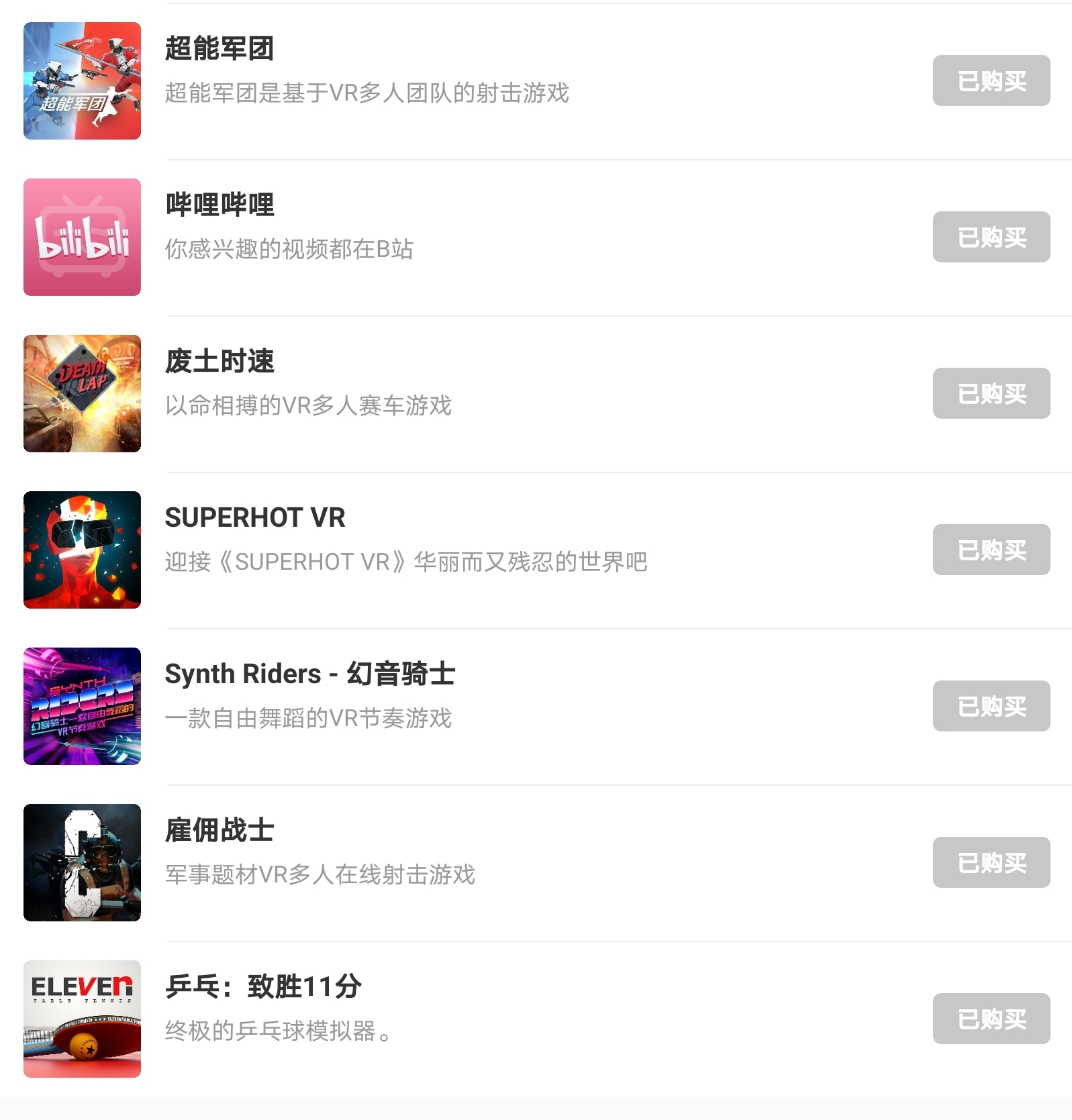Hit 已购买 button beside 雇佣战士

click(x=991, y=862)
